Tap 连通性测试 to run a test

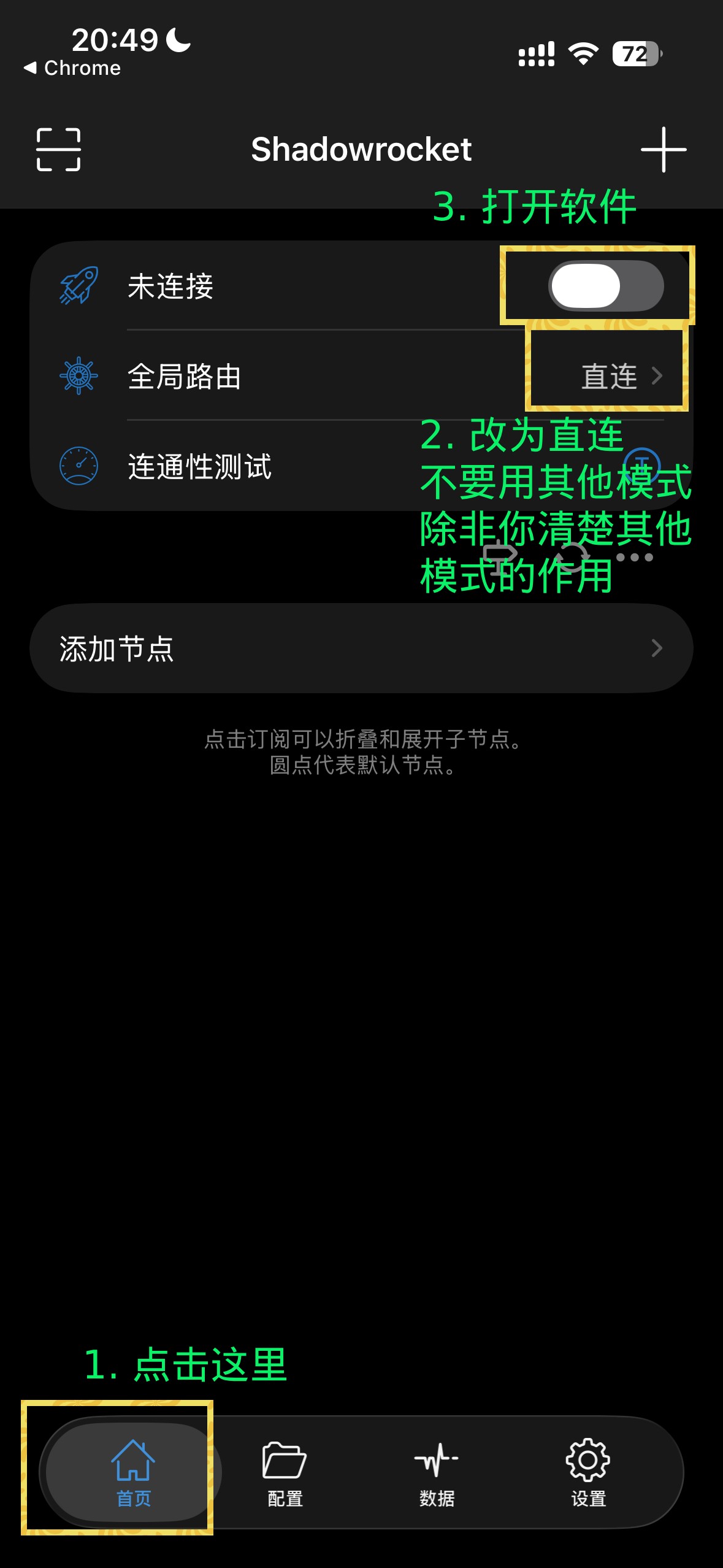pos(199,466)
